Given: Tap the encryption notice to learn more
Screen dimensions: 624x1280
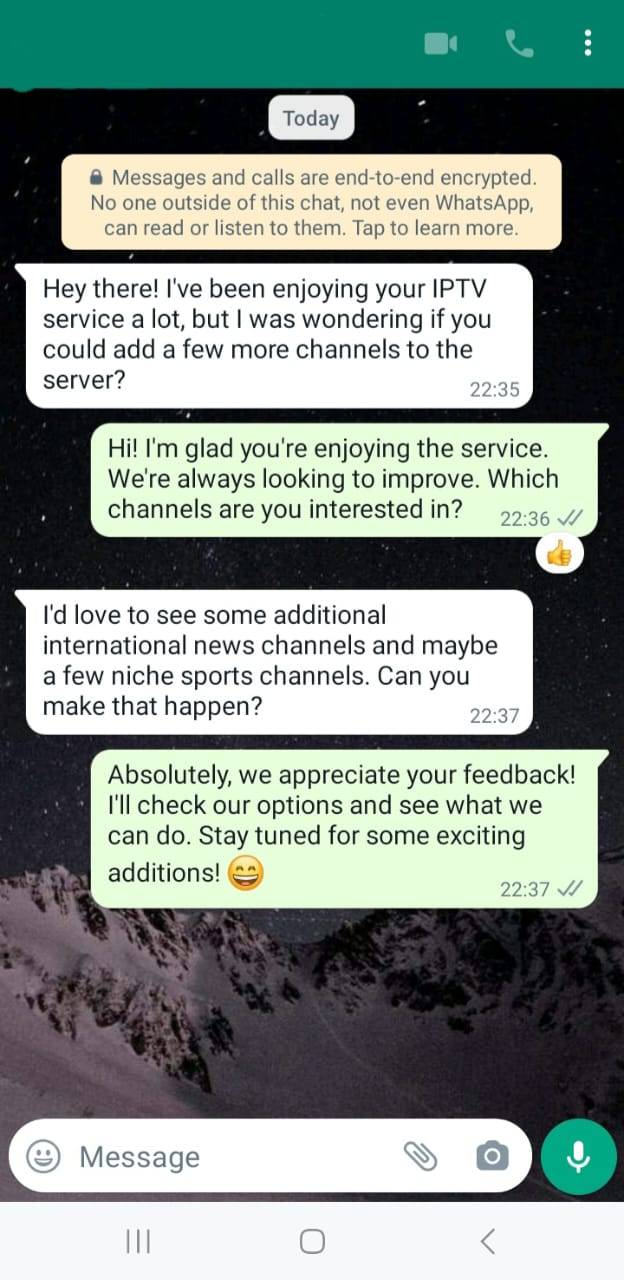Looking at the screenshot, I should point(311,203).
